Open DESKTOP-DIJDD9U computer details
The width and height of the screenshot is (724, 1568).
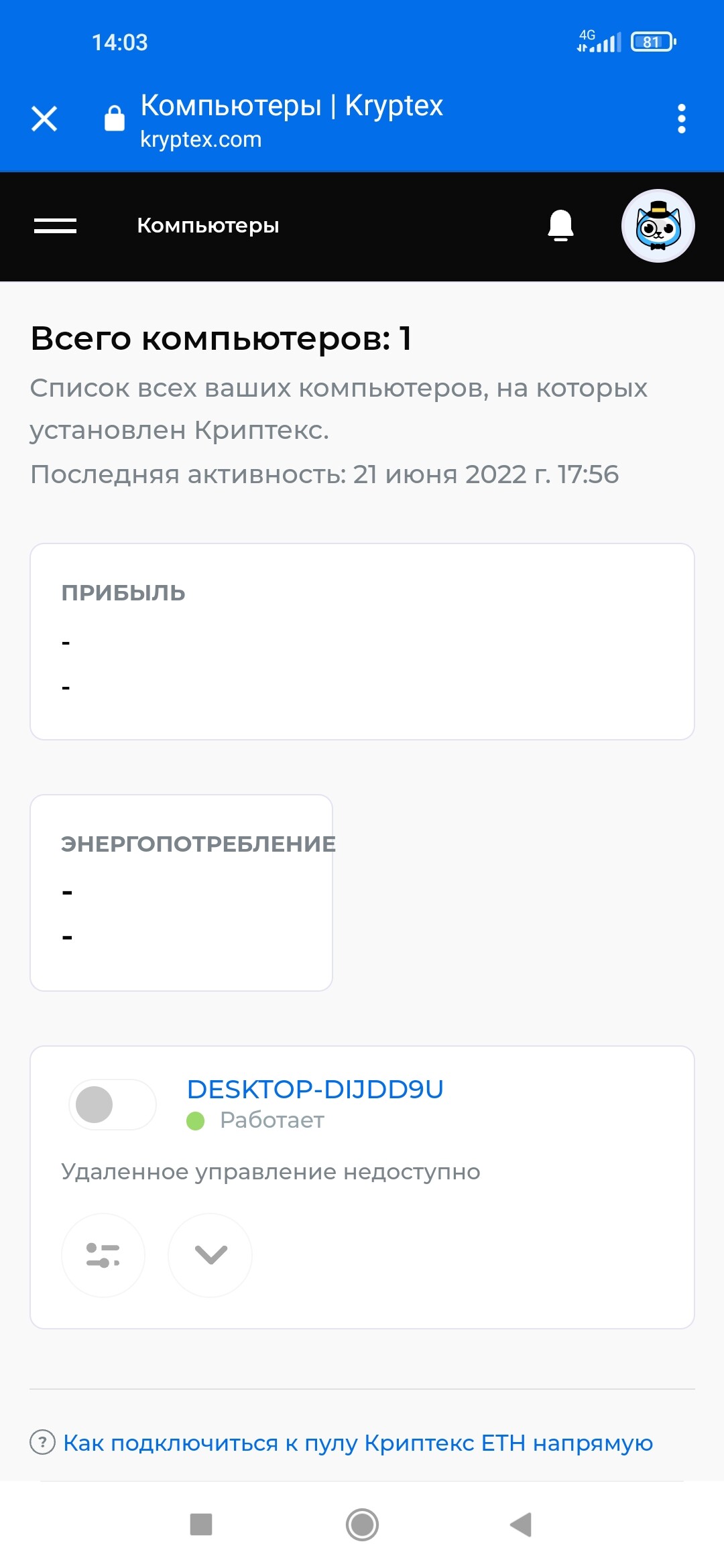coord(315,1090)
